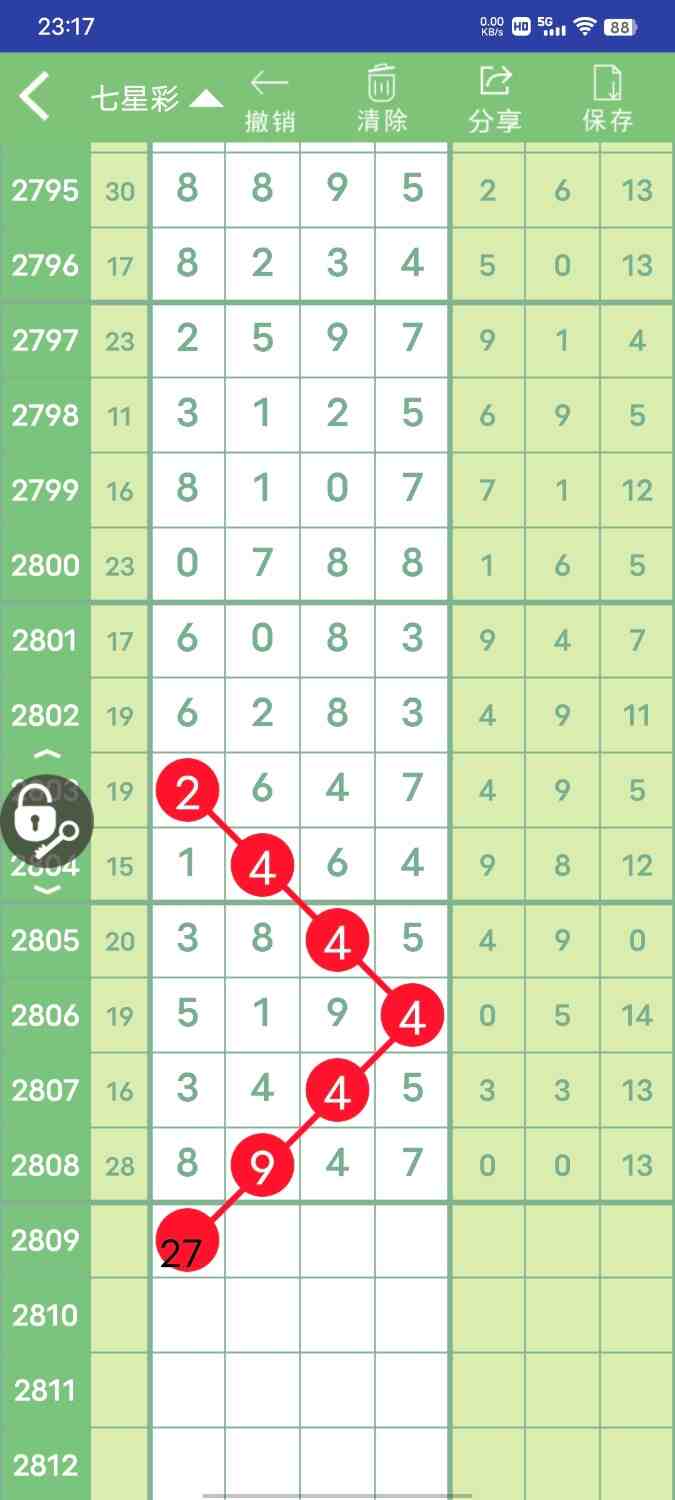Share the chart via 分享
The width and height of the screenshot is (675, 1500).
coord(495,100)
